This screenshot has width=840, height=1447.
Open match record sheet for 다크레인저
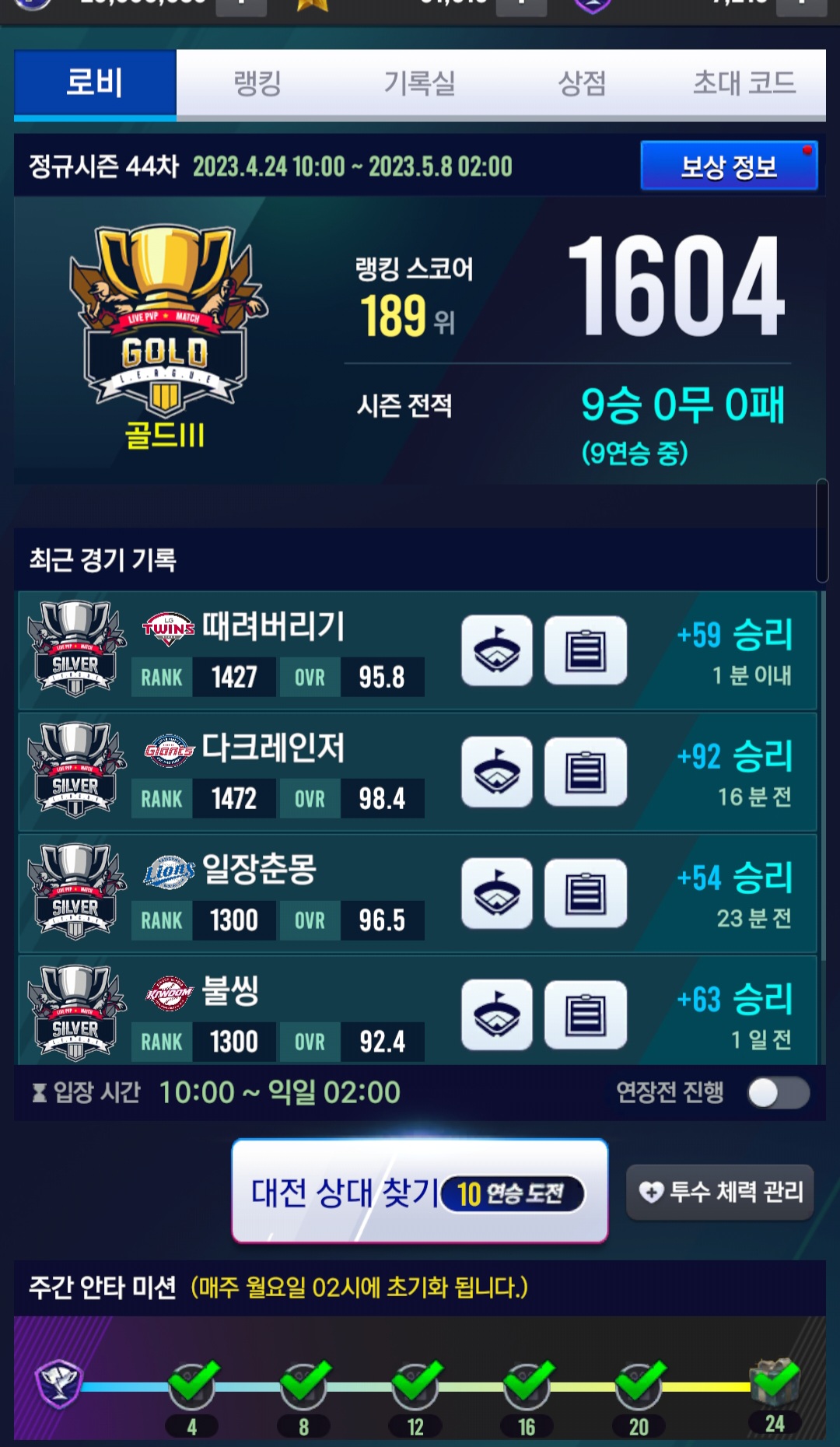[x=585, y=773]
